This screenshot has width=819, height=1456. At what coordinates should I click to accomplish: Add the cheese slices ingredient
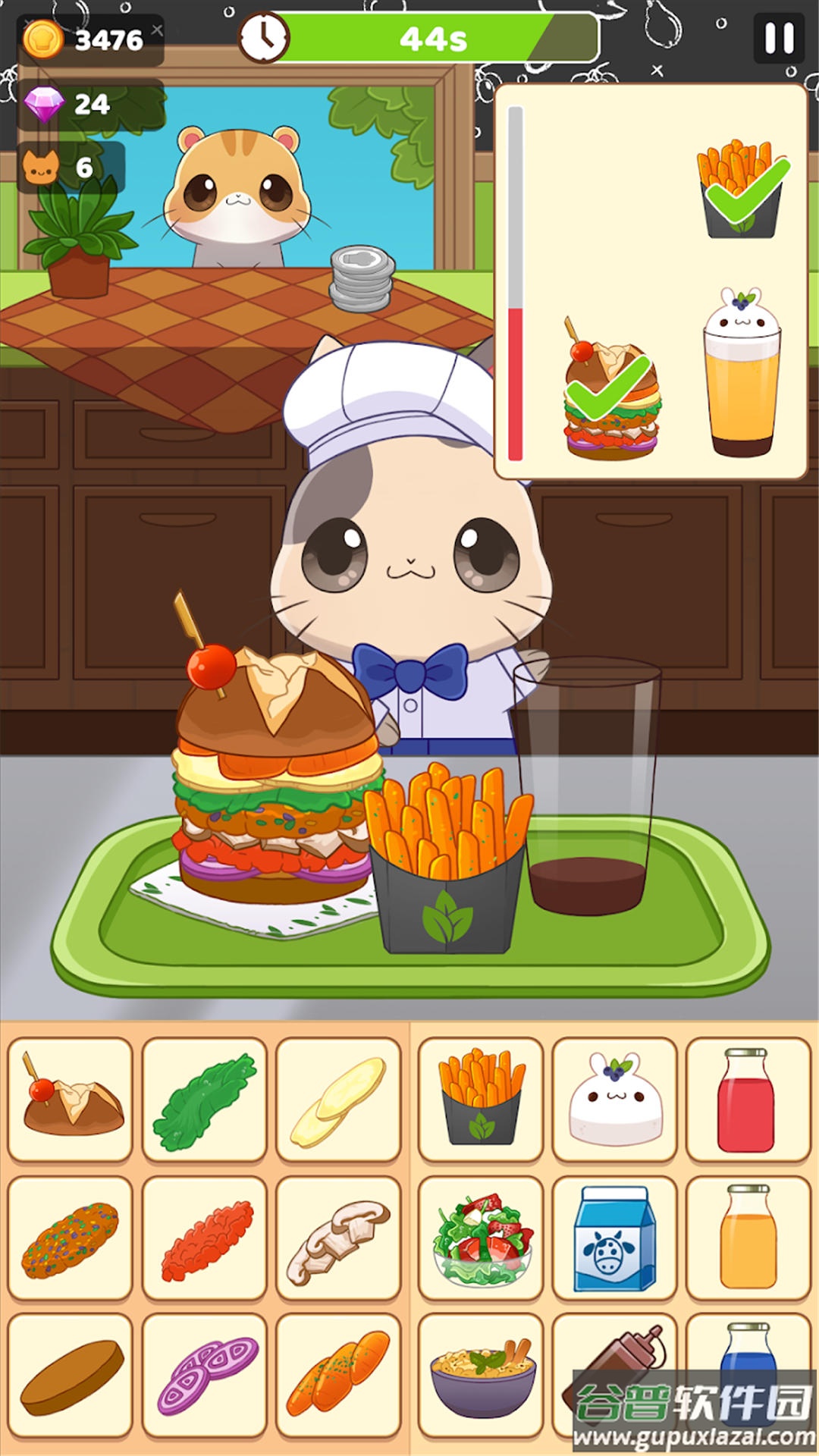338,1100
